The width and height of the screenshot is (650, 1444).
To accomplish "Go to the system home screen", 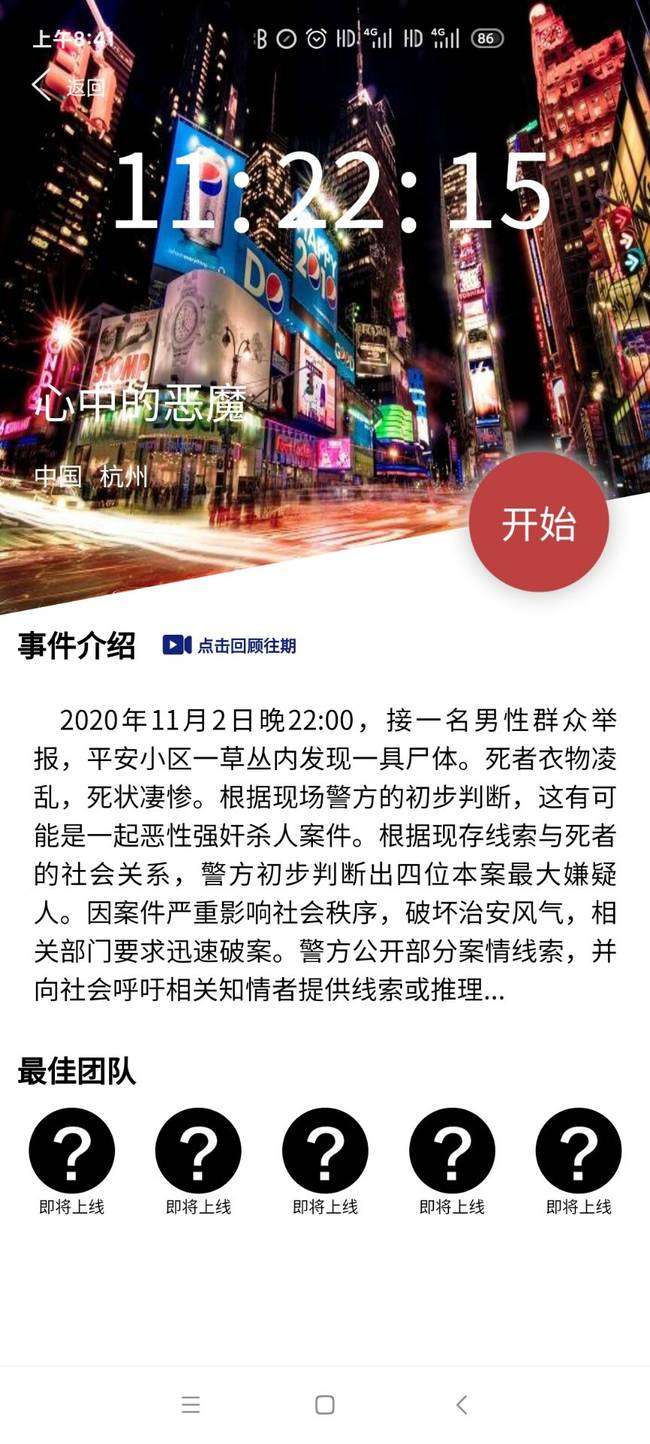I will coord(325,1405).
